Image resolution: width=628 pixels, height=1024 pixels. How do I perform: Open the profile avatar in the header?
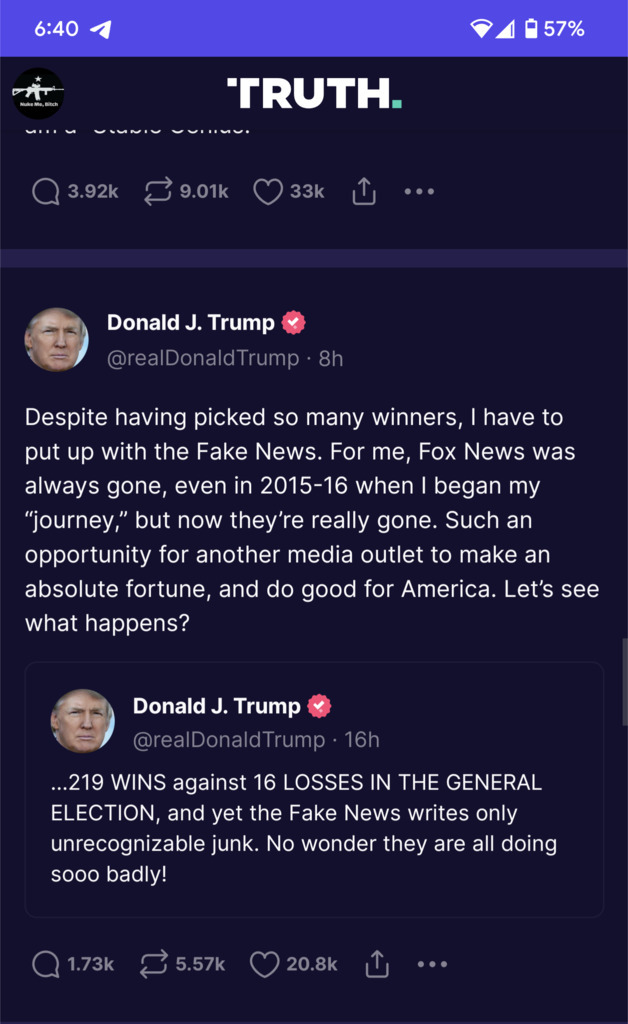[x=38, y=93]
